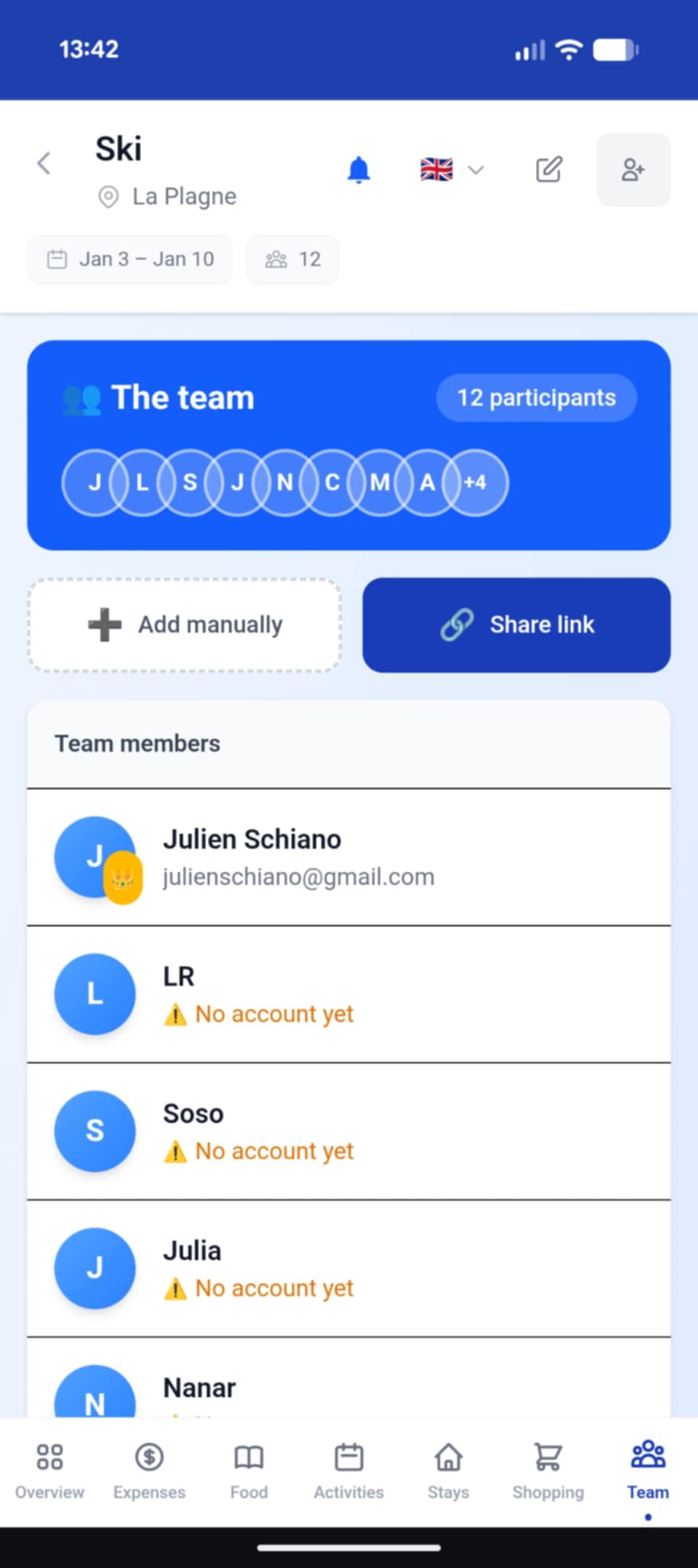This screenshot has height=1568, width=698.
Task: Go to the Food tab
Action: [249, 1471]
